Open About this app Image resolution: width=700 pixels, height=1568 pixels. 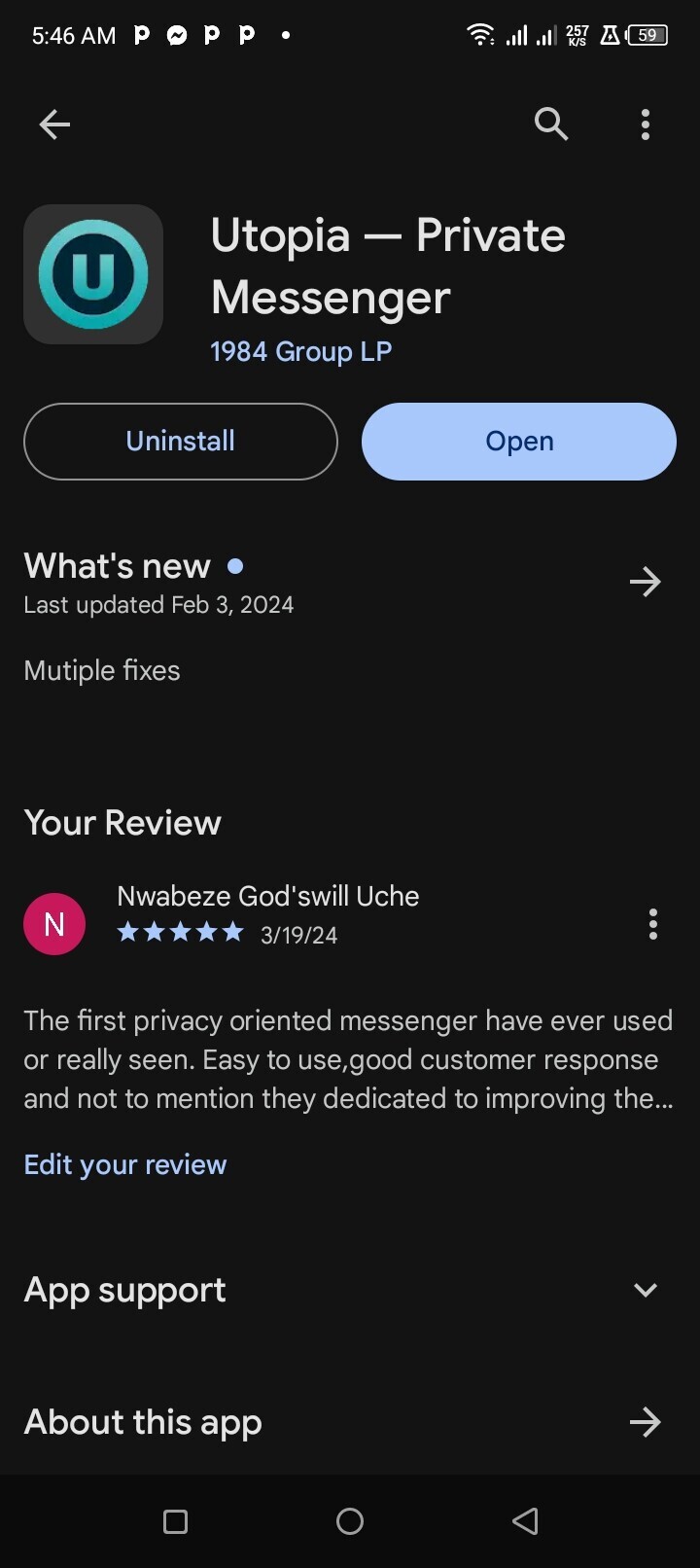645,1422
